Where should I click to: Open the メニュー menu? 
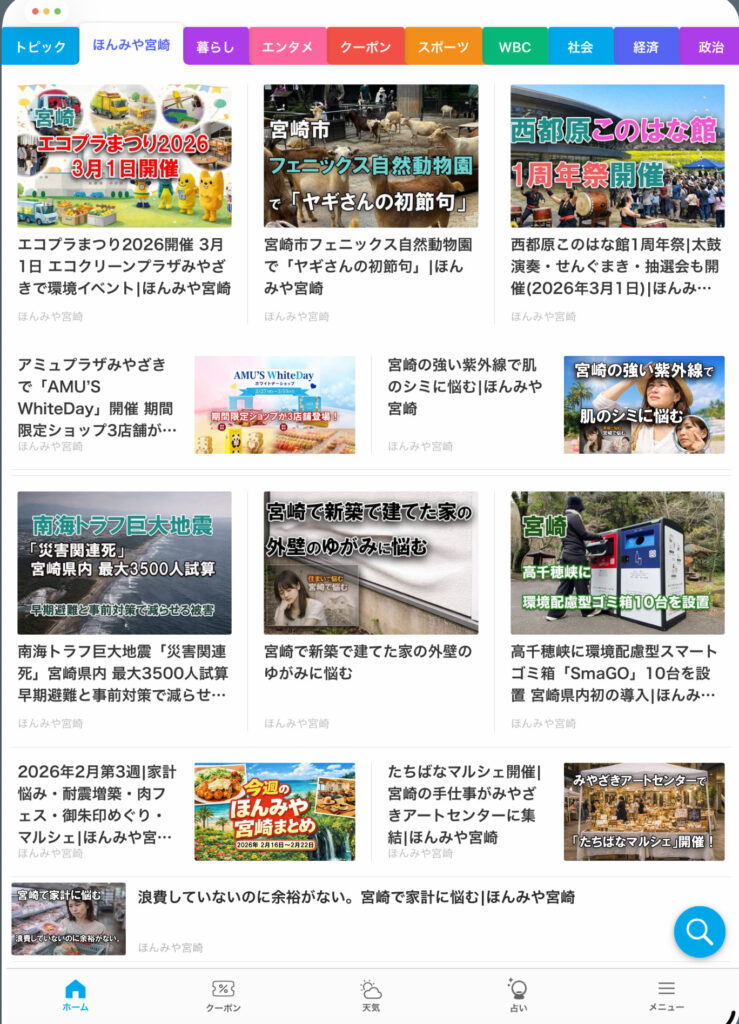(666, 995)
